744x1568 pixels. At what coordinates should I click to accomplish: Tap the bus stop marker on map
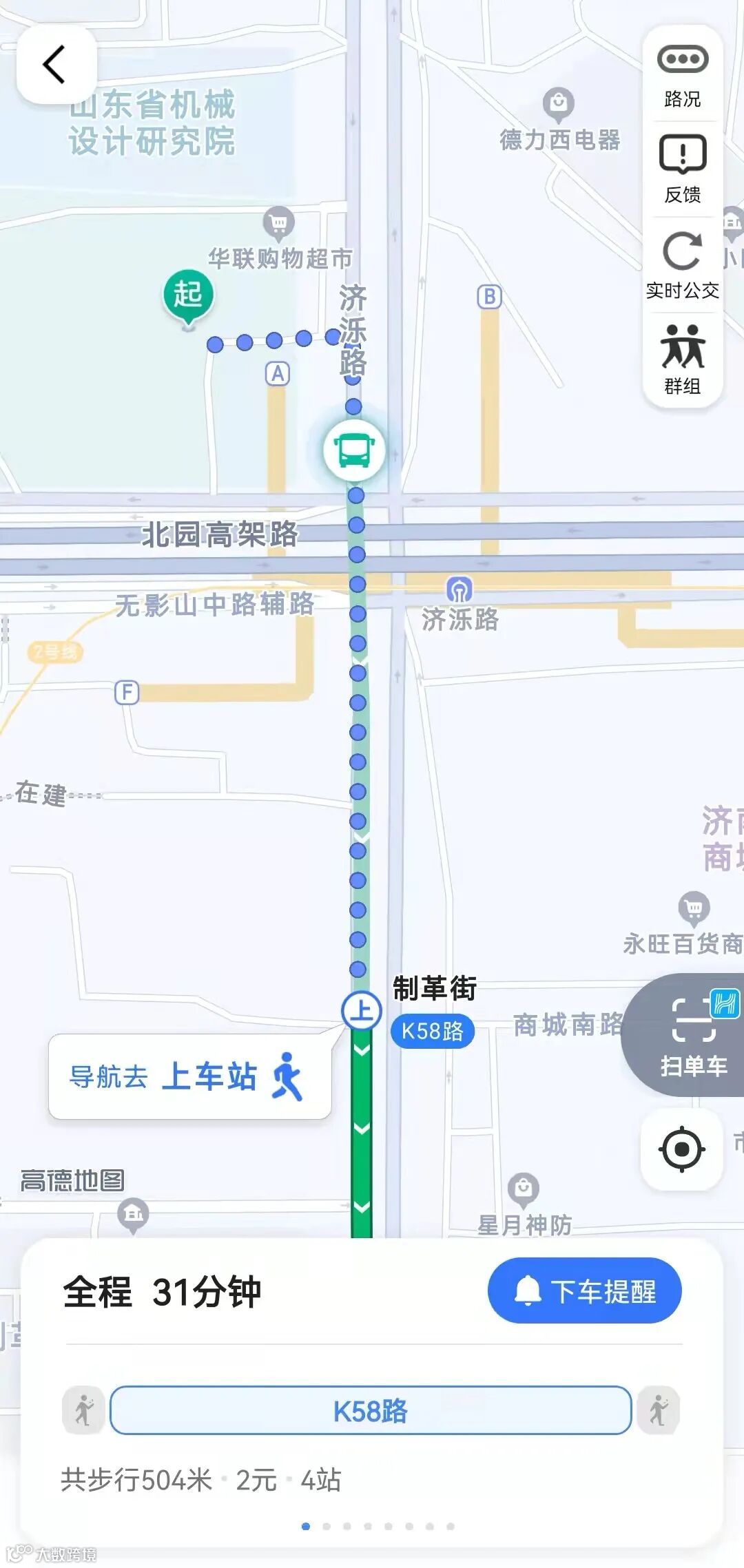(354, 450)
